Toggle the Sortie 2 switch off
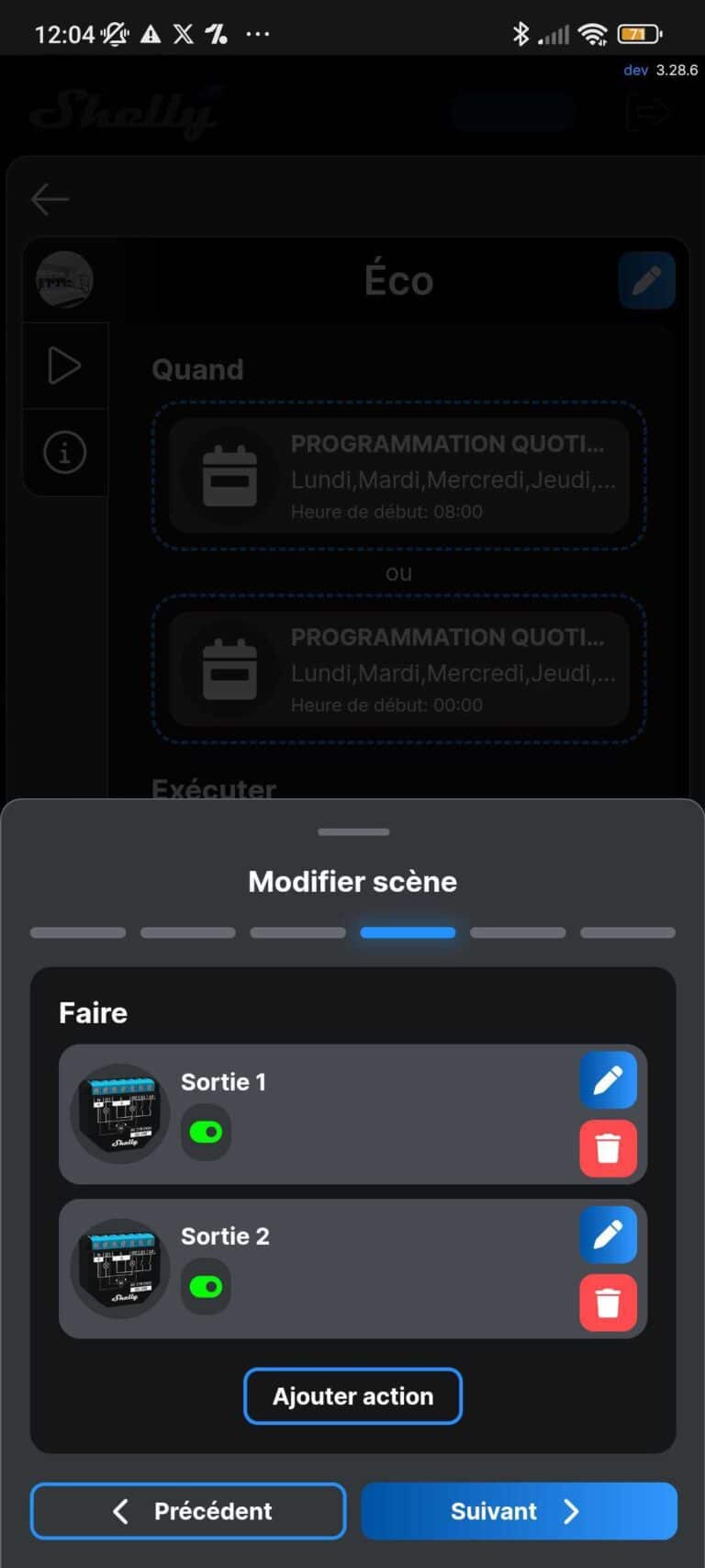The width and height of the screenshot is (705, 1568). [x=206, y=1286]
